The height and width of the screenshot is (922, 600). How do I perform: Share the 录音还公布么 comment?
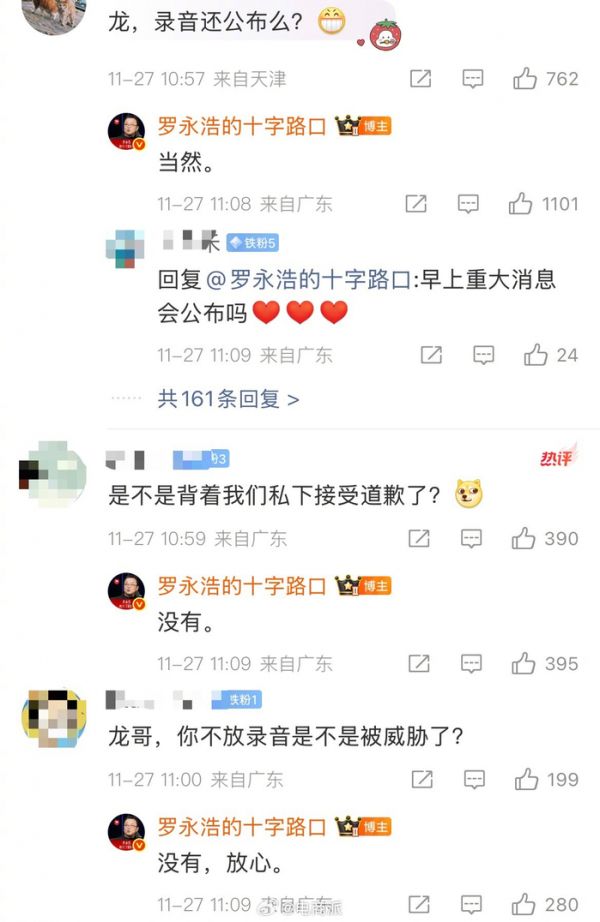point(421,79)
